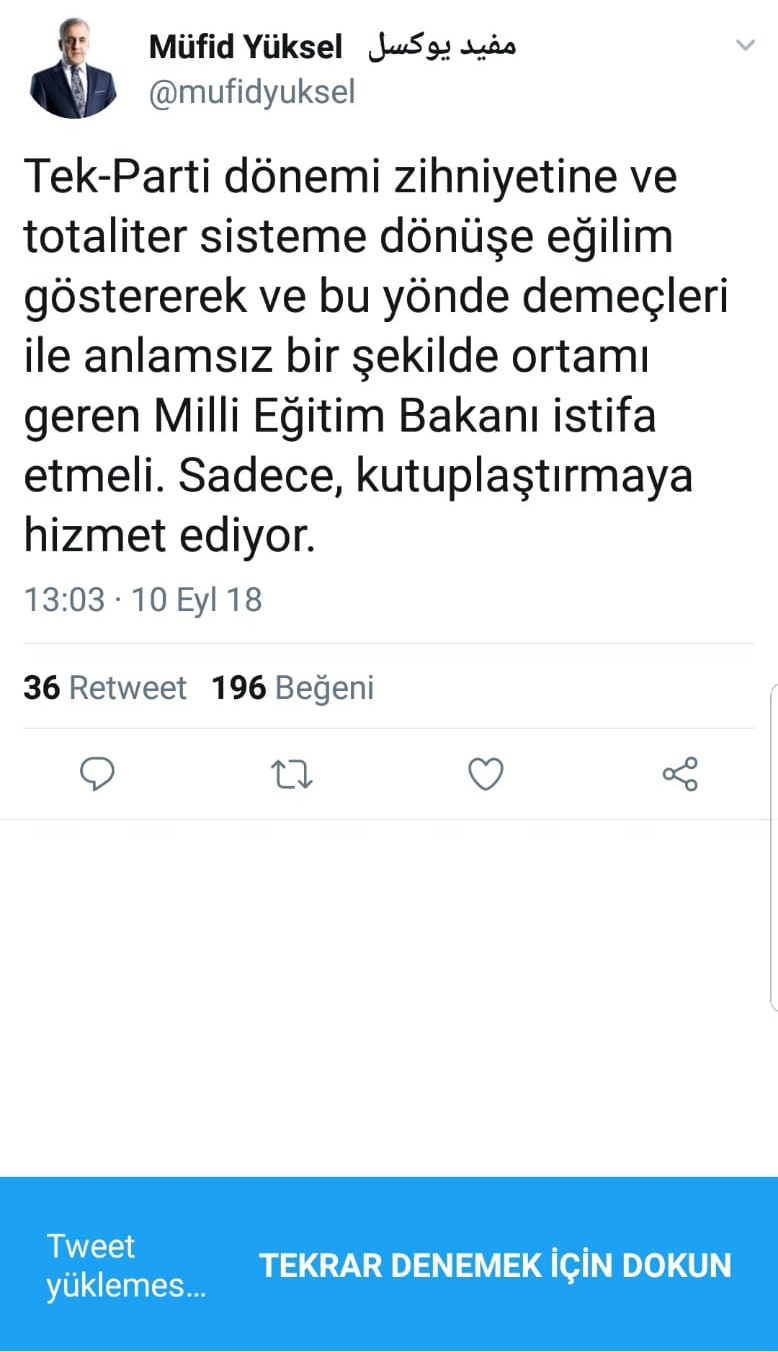Open the @mufidyuksel profile handle
The height and width of the screenshot is (1352, 778).
pos(251,93)
